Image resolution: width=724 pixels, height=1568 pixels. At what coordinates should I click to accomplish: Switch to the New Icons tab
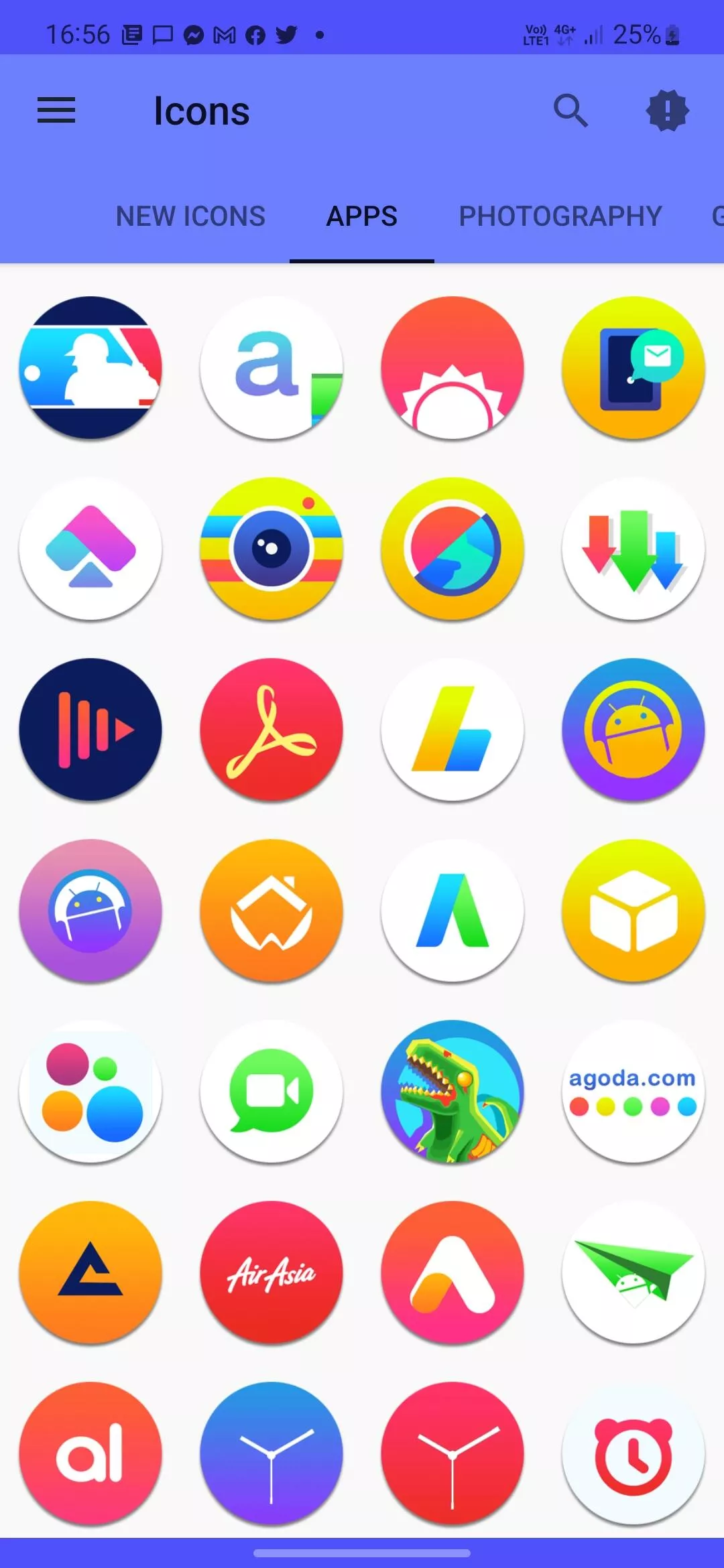(x=190, y=216)
